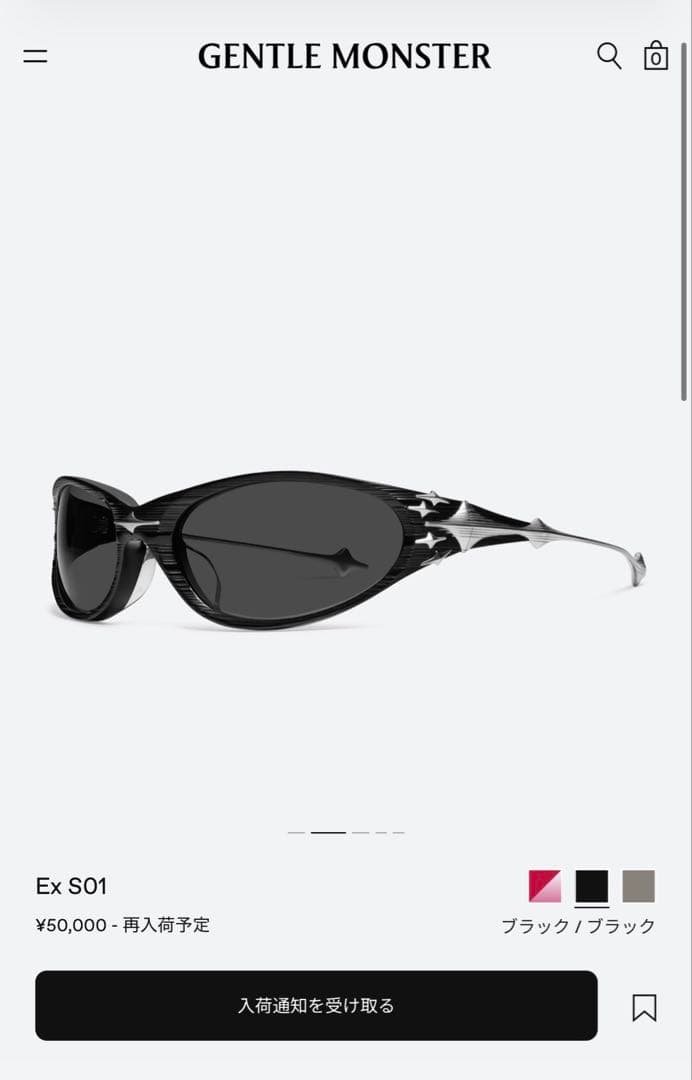Select the red color swatch
692x1080 pixels.
(545, 886)
